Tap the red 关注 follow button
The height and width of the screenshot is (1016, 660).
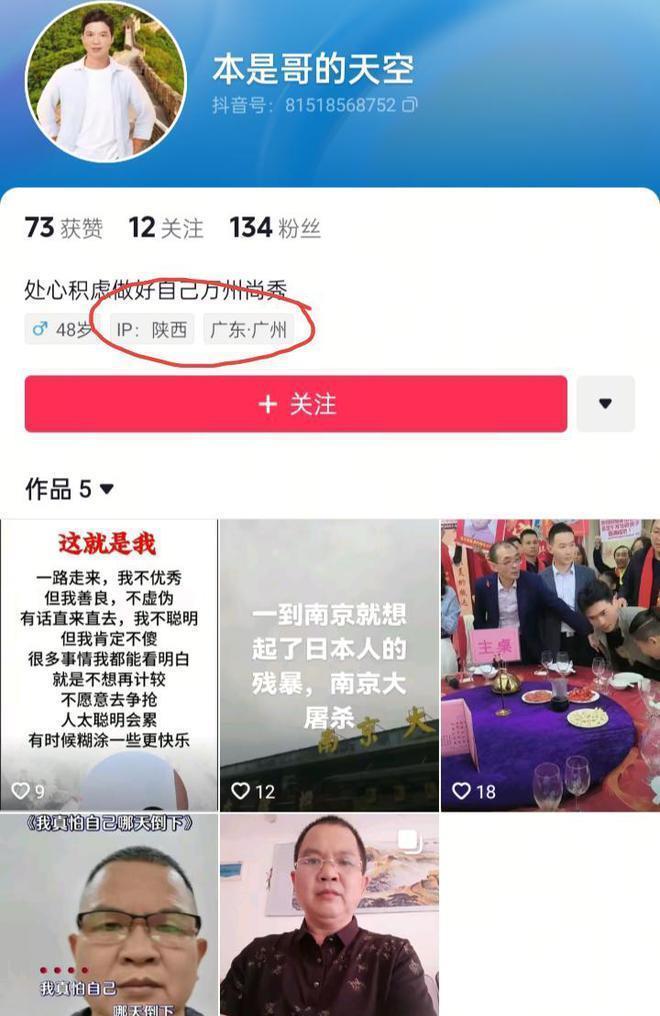pos(296,404)
